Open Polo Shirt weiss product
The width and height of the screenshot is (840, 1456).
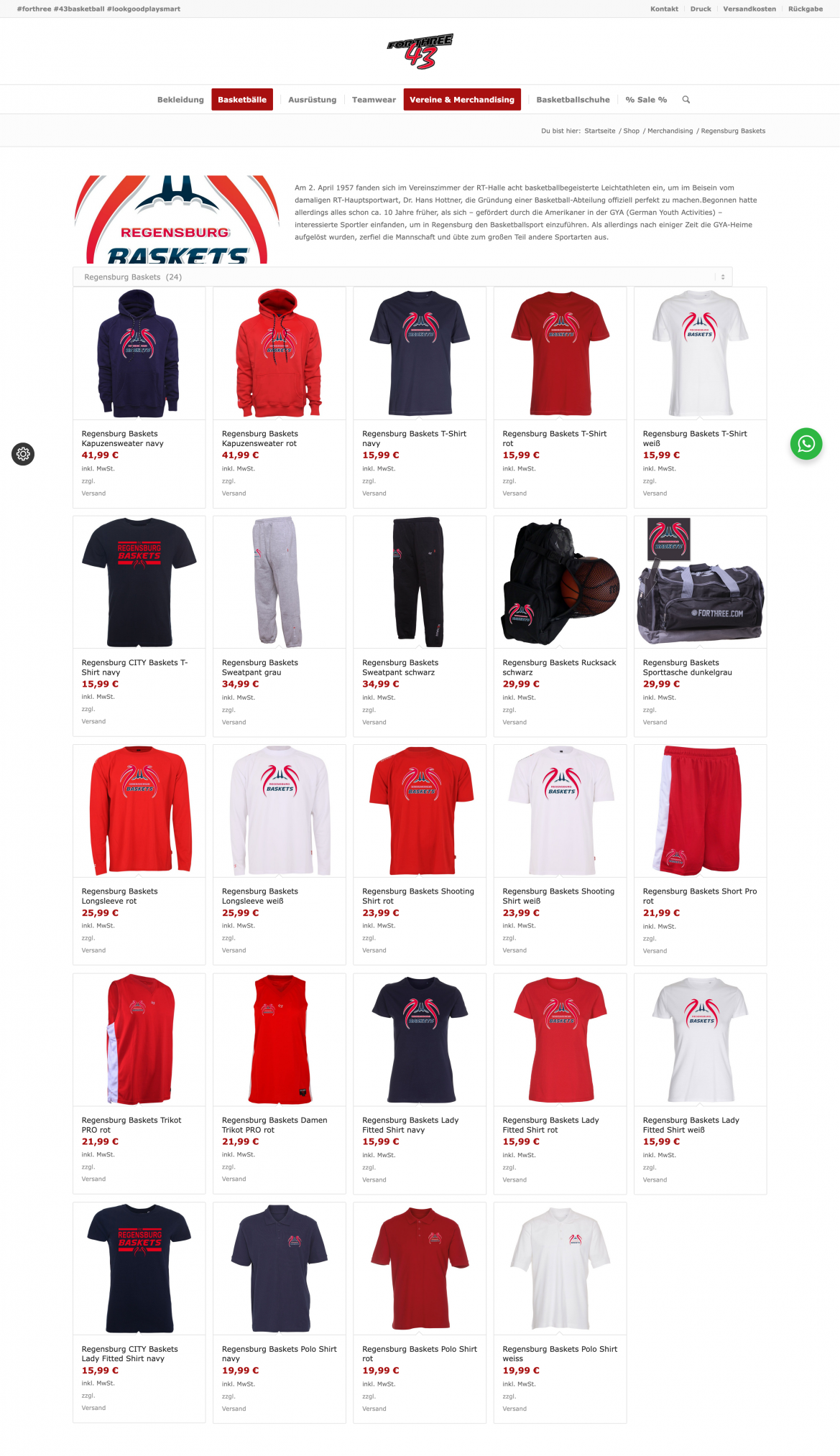click(560, 1269)
